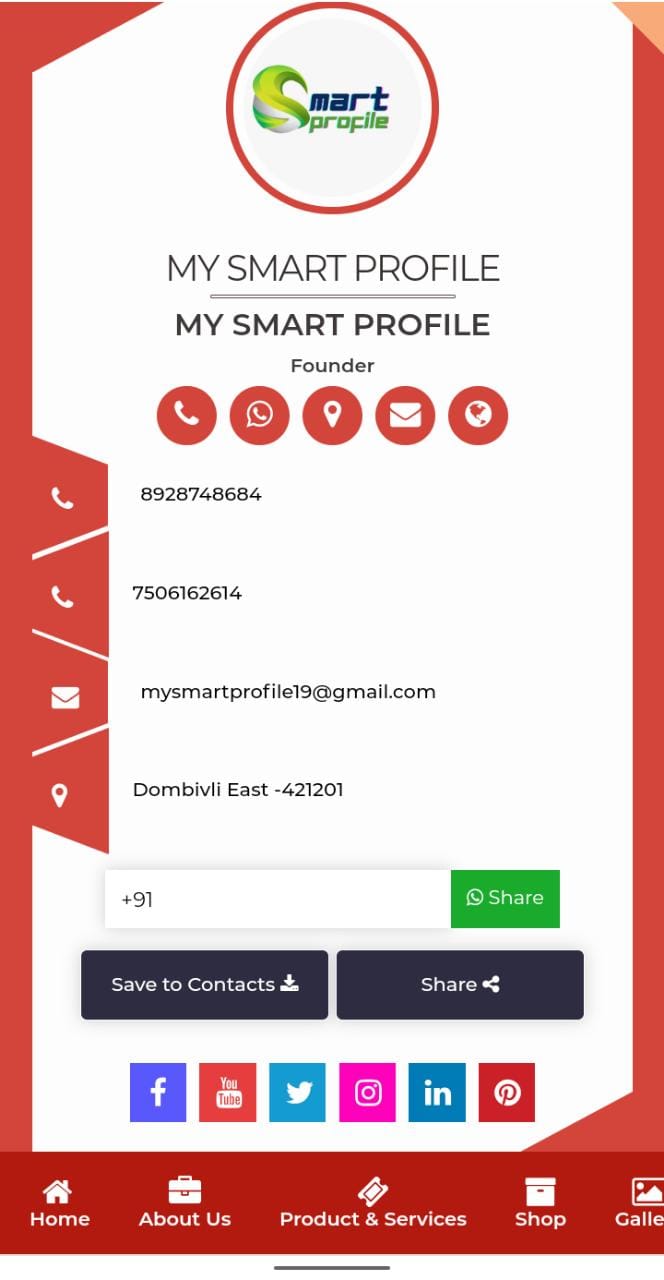Image resolution: width=664 pixels, height=1280 pixels.
Task: Tap the round phone call icon
Action: (186, 415)
